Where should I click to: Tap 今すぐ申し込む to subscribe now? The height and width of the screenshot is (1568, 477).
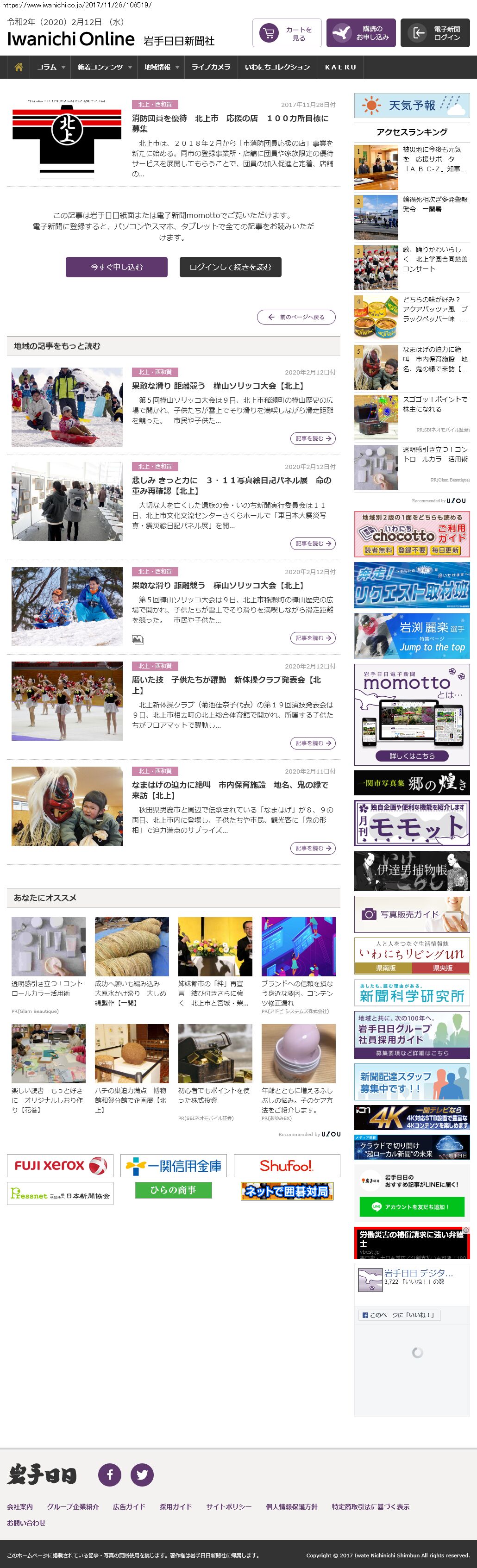(116, 267)
